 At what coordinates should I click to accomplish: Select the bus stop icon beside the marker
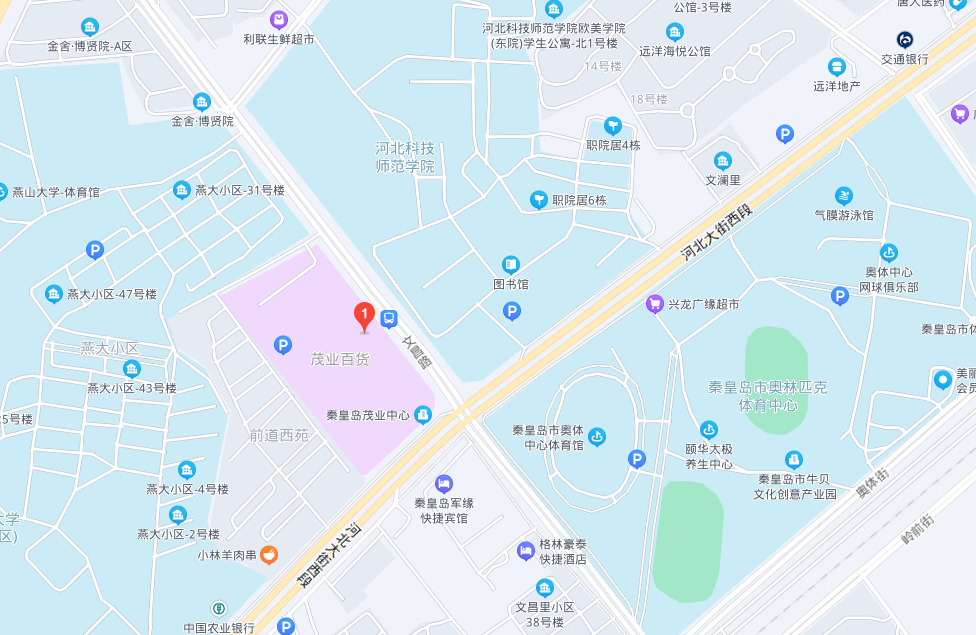coord(389,319)
